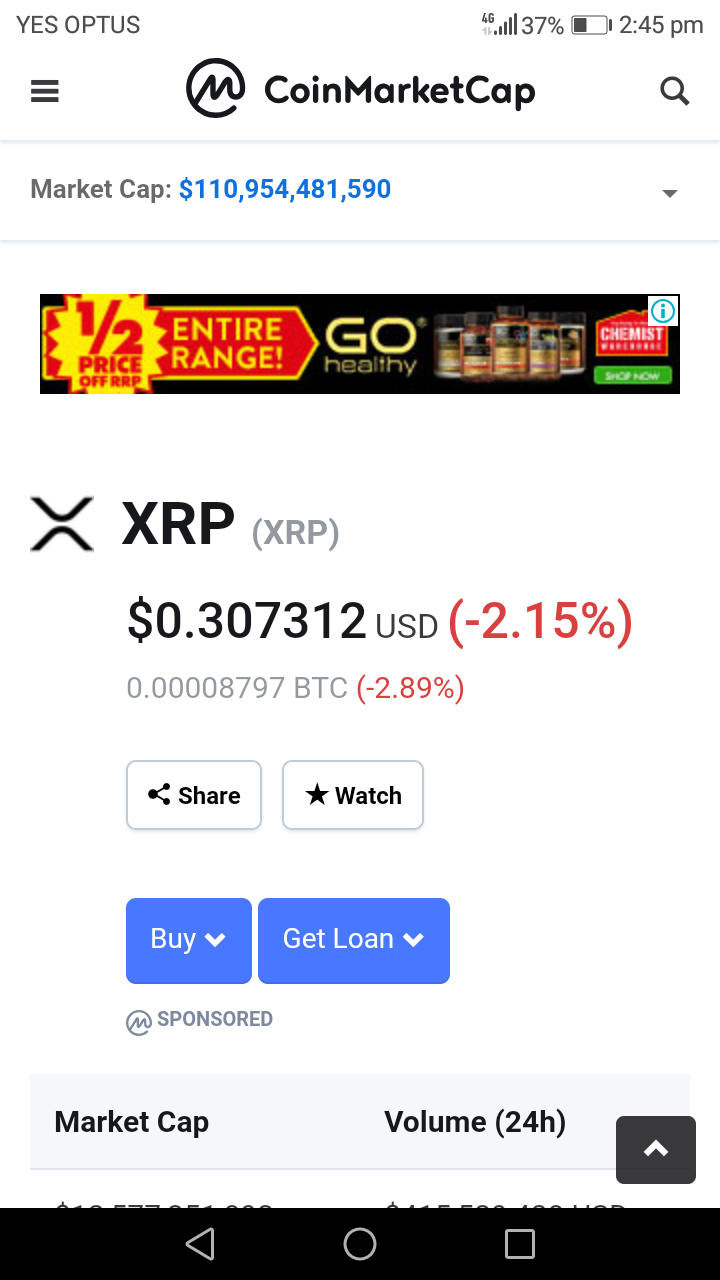Expand the Market Cap dropdown arrow
The width and height of the screenshot is (720, 1280).
(x=670, y=193)
